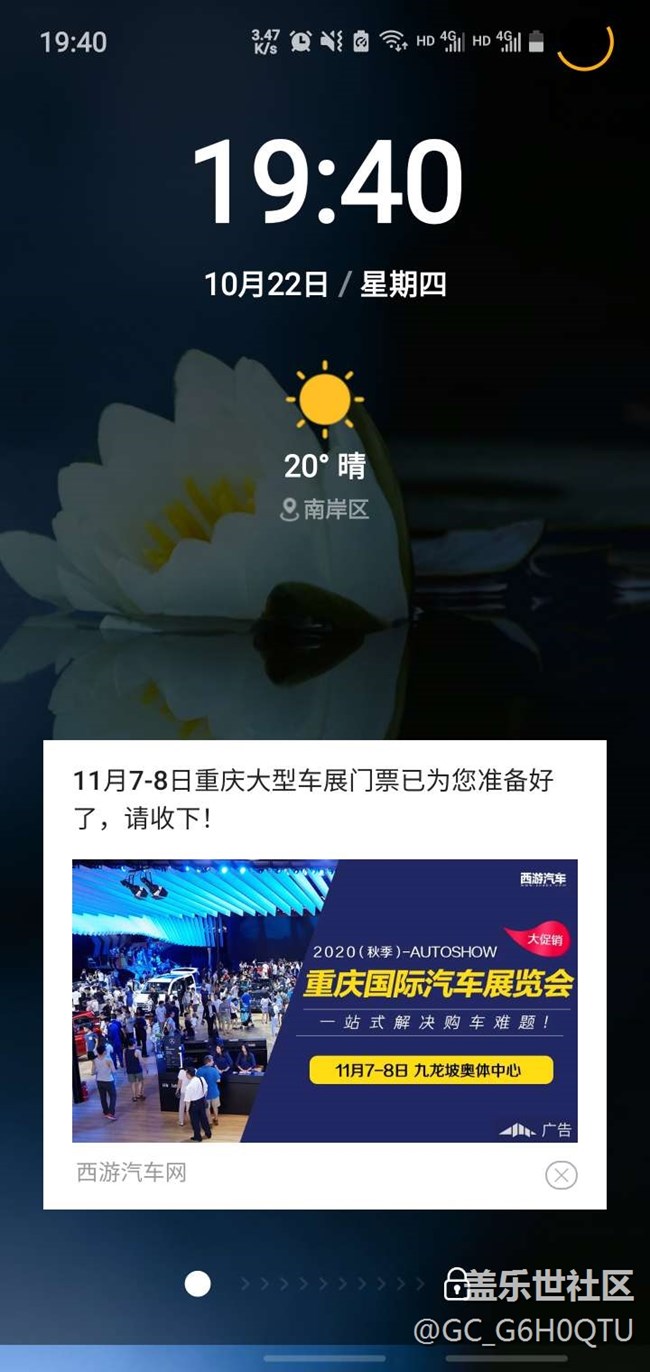Open the sunny weather widget for 南岸区
650x1372 pixels.
tap(325, 440)
